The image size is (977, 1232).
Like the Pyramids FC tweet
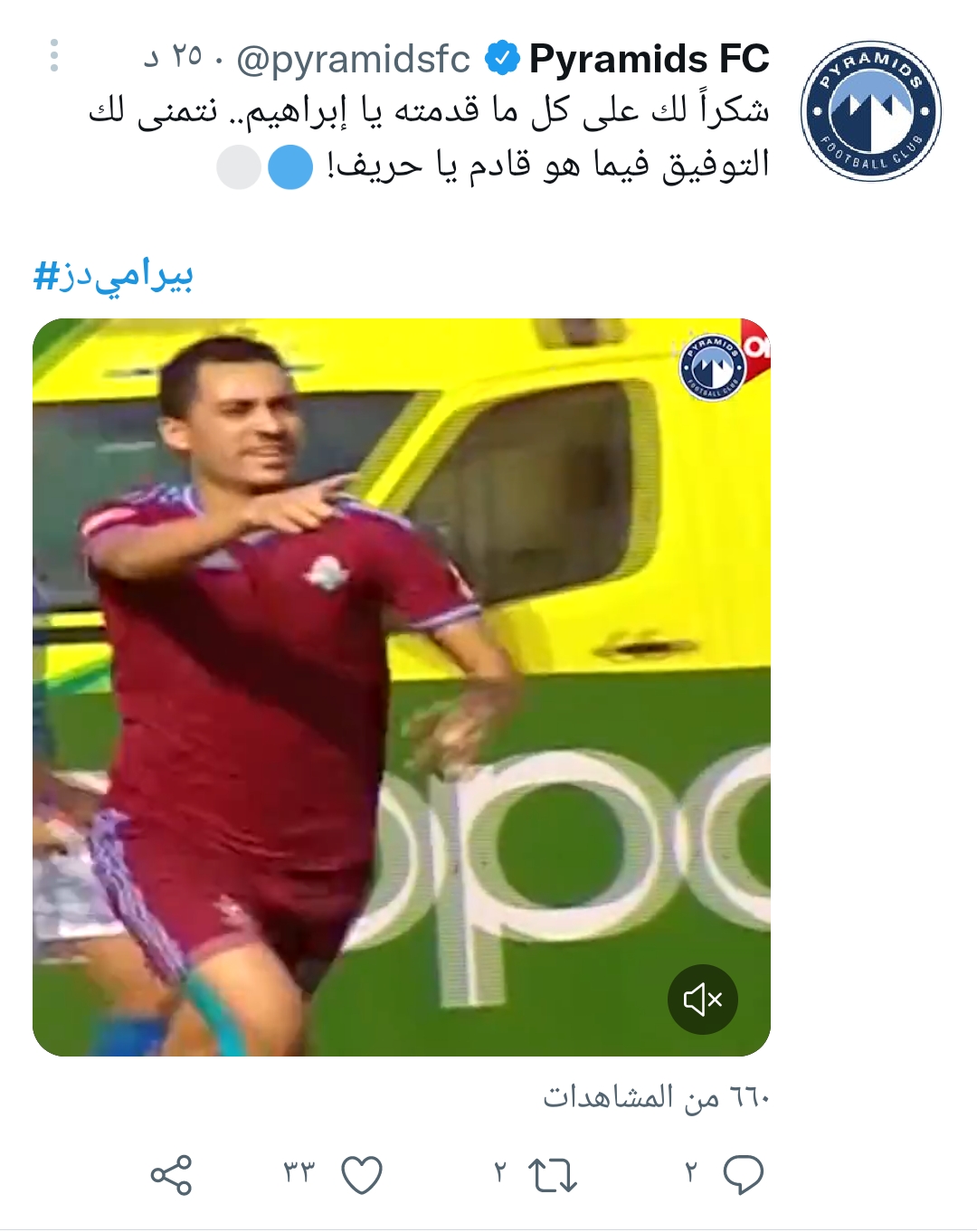click(x=361, y=1174)
